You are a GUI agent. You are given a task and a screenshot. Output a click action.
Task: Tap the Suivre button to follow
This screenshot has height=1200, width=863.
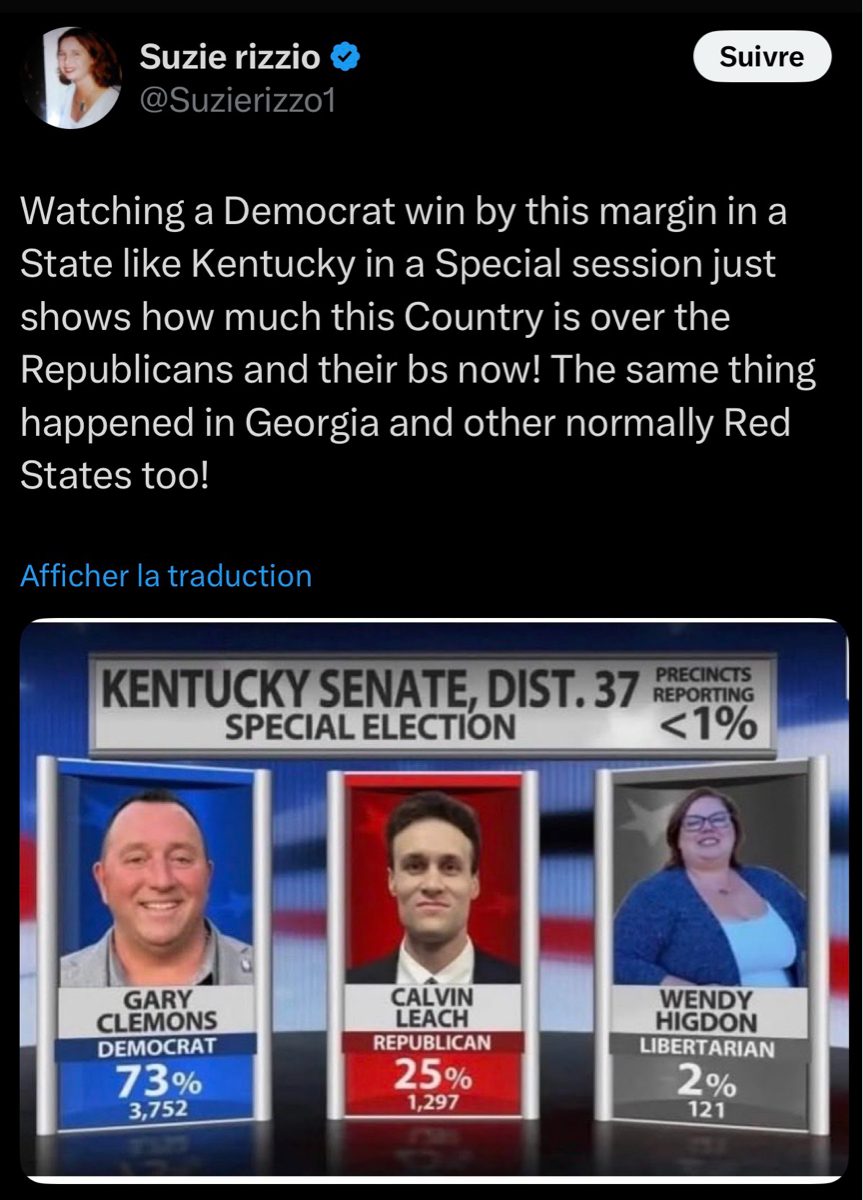point(762,57)
